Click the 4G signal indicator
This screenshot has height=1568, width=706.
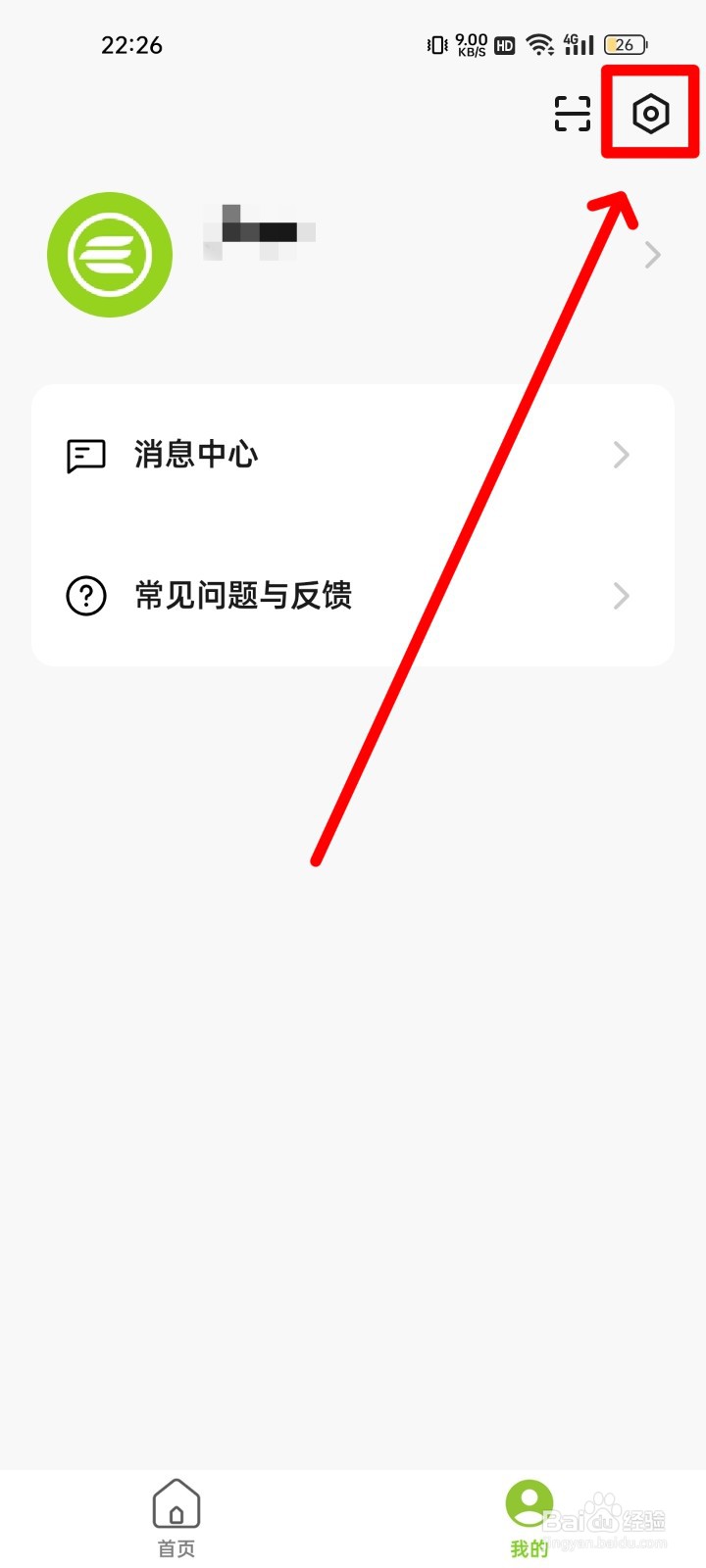pyautogui.click(x=579, y=44)
